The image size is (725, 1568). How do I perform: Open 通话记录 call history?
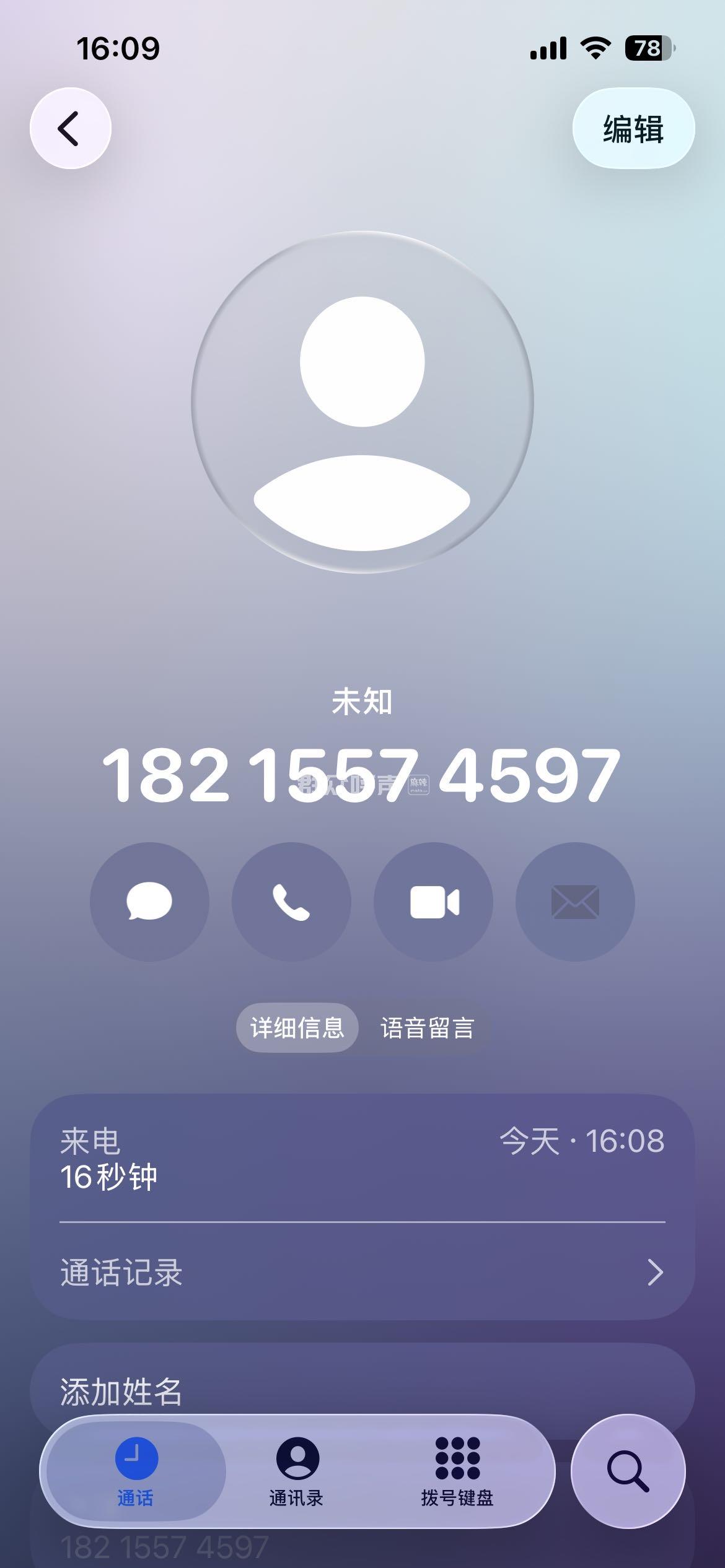[x=362, y=1273]
